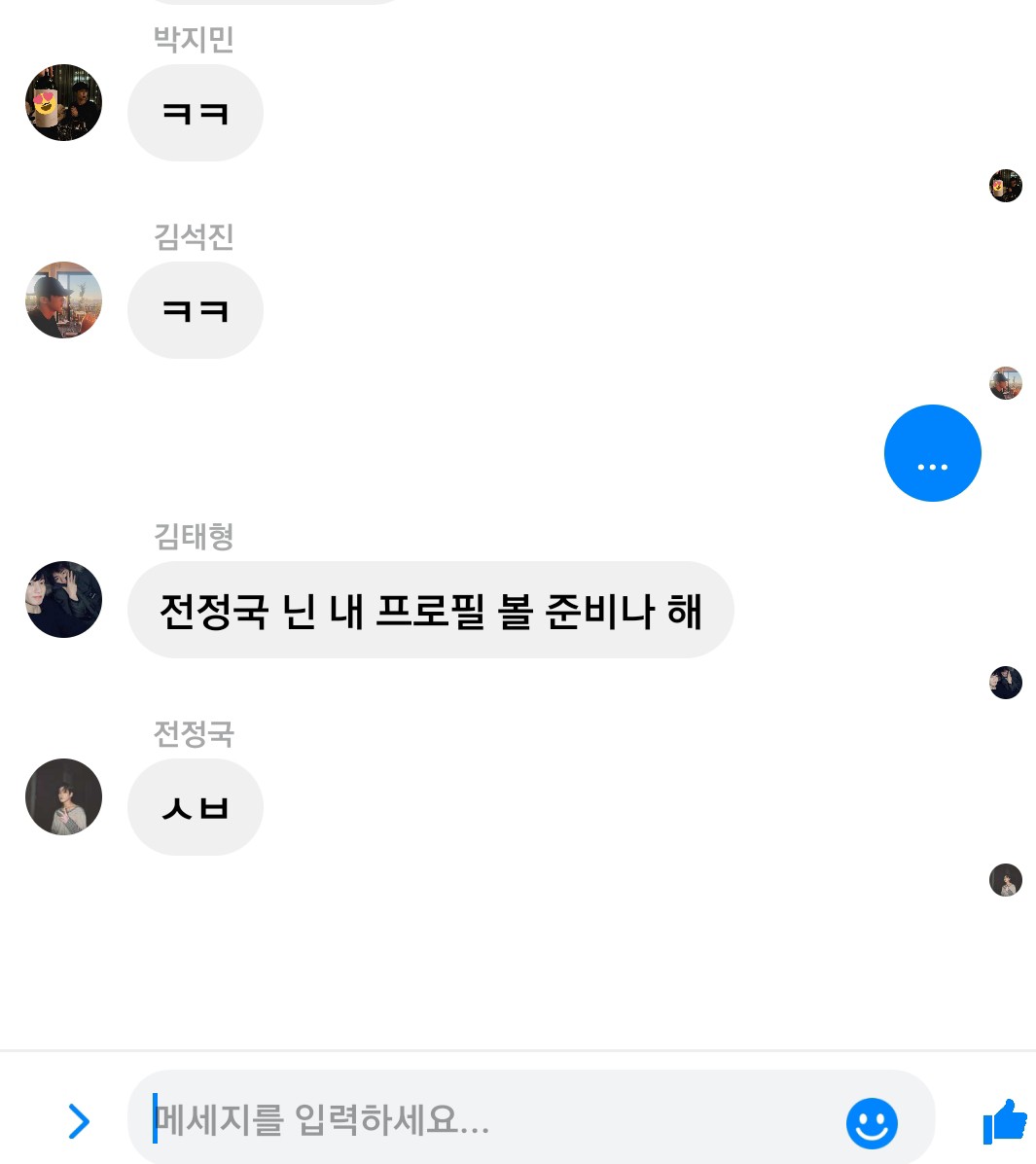Send a thumbs-up like
The image size is (1036, 1164).
click(x=1005, y=1121)
